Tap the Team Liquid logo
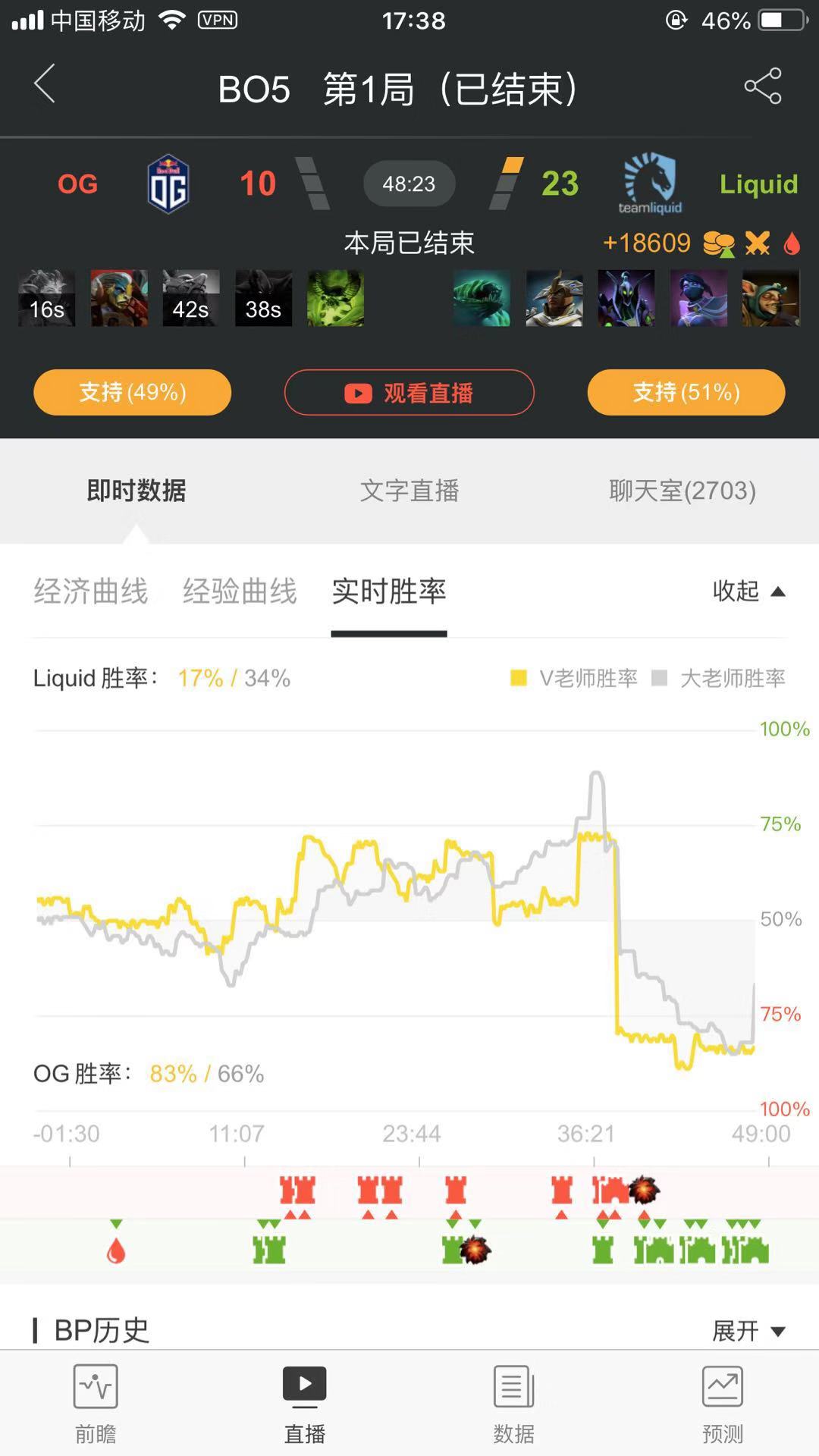Image resolution: width=819 pixels, height=1456 pixels. 651,182
